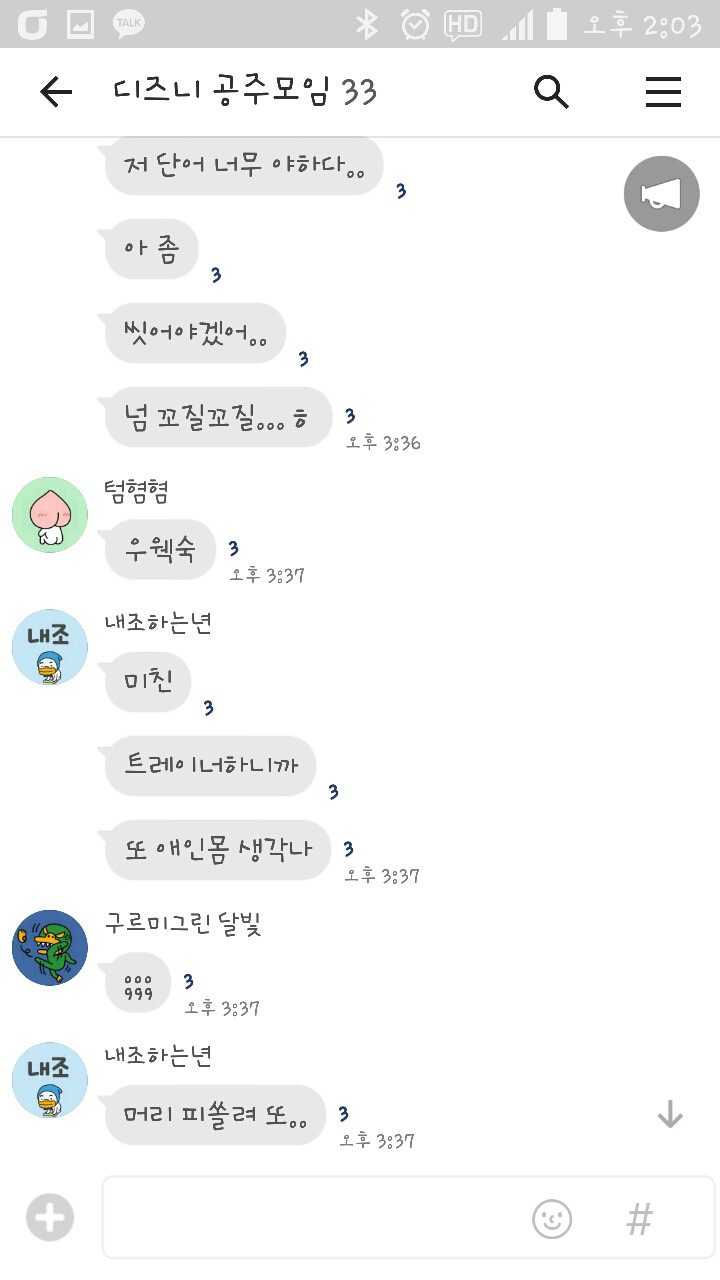
Task: Tap the alarm clock status bar icon
Action: coord(414,22)
